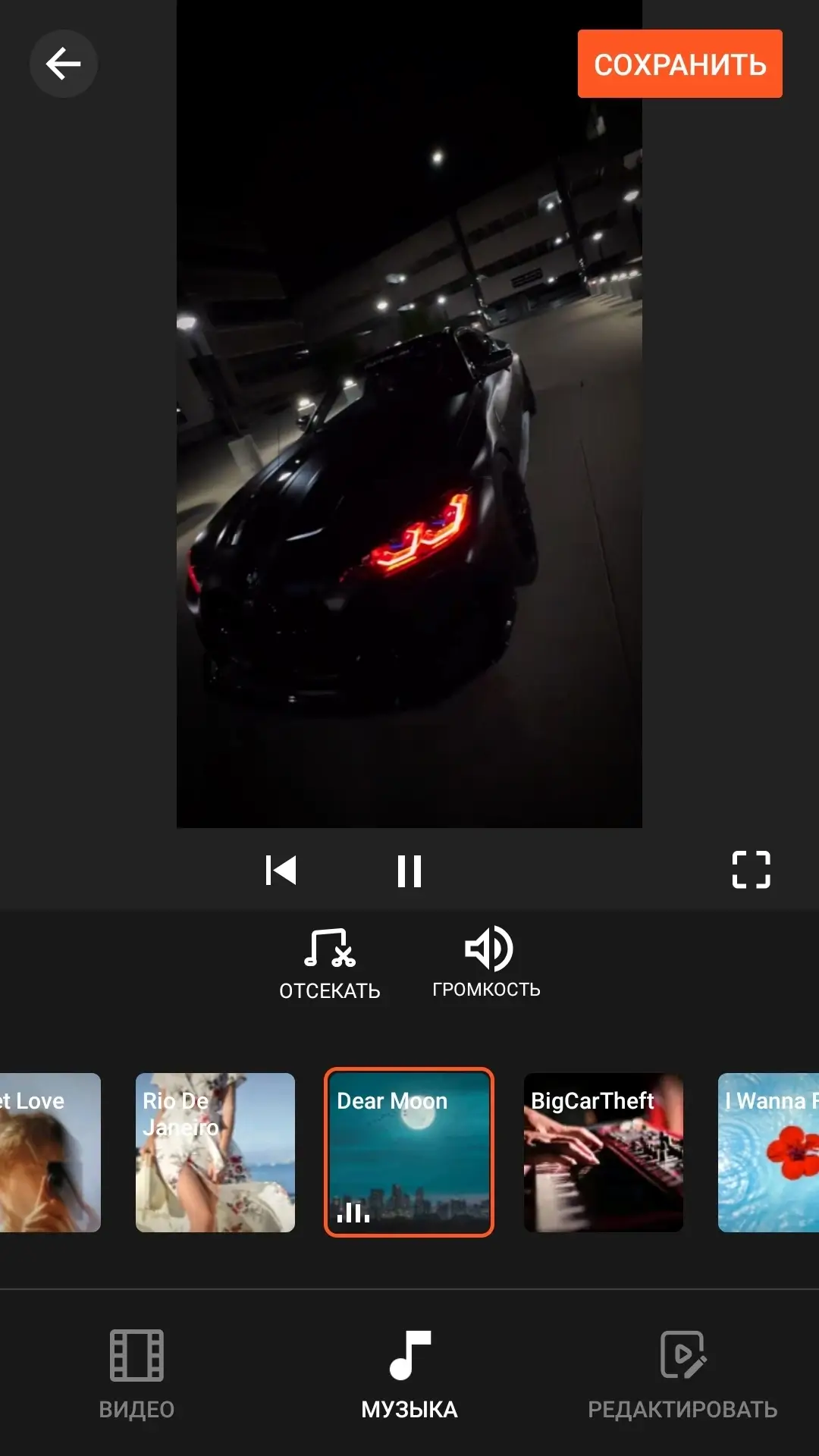Open the Отсекать music trim tool
The image size is (819, 1456).
pos(330,963)
